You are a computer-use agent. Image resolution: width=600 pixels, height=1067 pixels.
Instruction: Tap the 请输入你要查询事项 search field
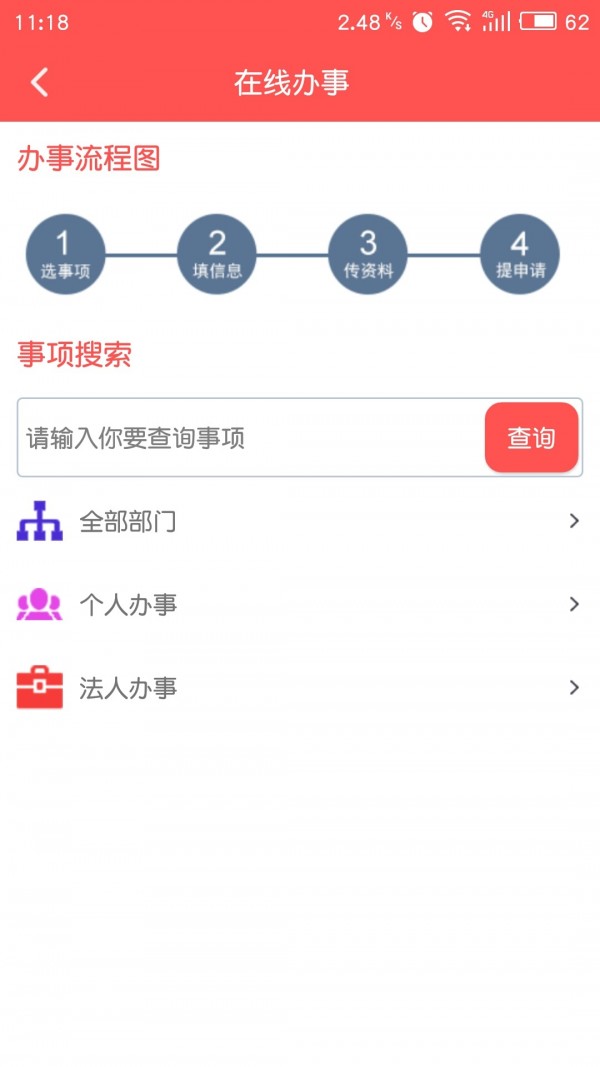point(250,438)
